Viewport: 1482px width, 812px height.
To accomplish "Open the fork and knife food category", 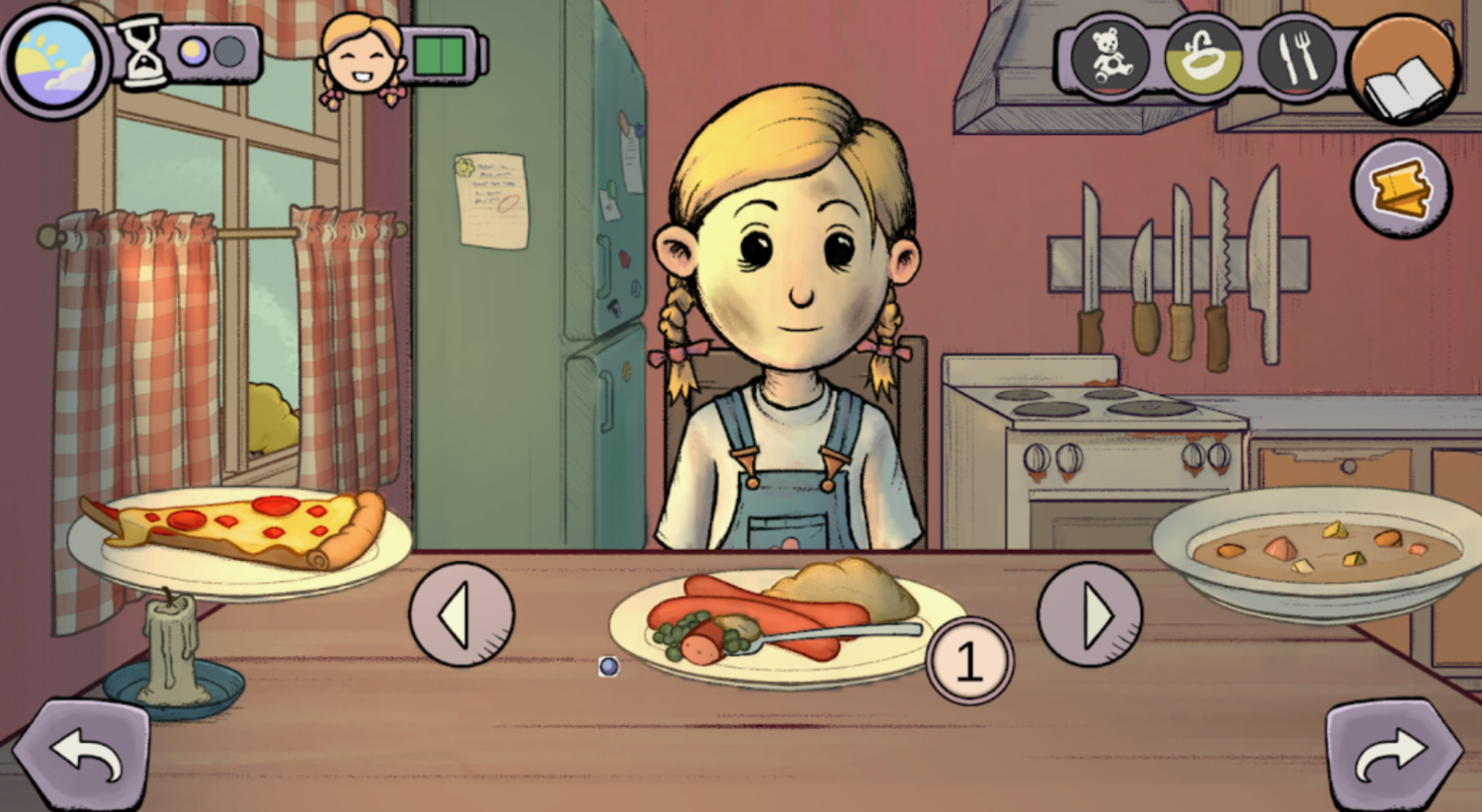I will click(1297, 57).
